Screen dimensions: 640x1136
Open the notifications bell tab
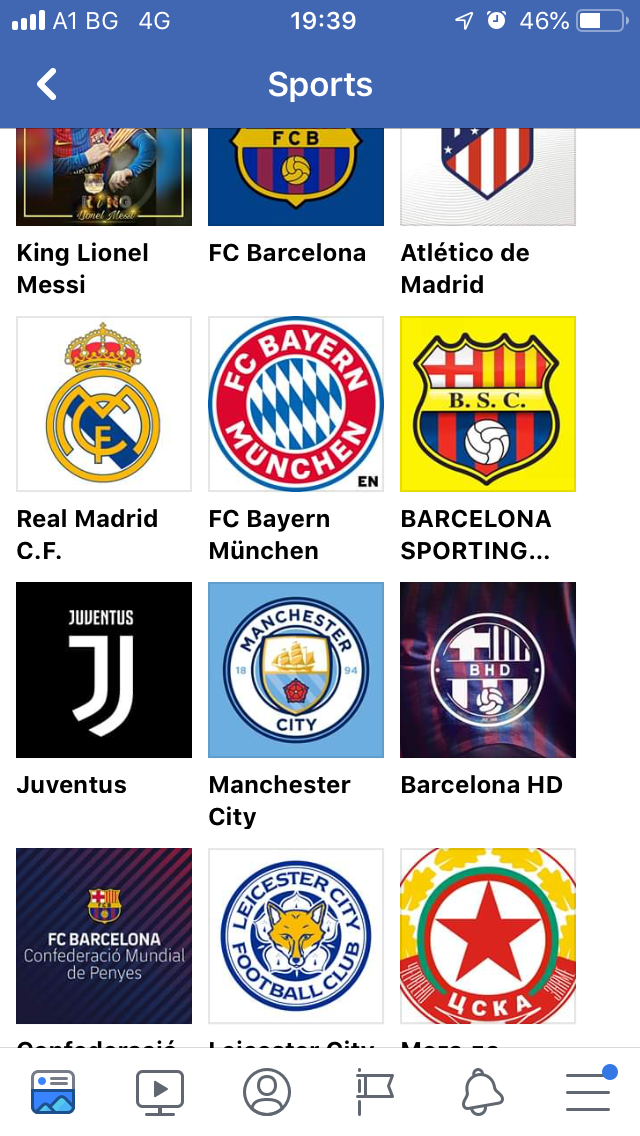(x=482, y=1092)
